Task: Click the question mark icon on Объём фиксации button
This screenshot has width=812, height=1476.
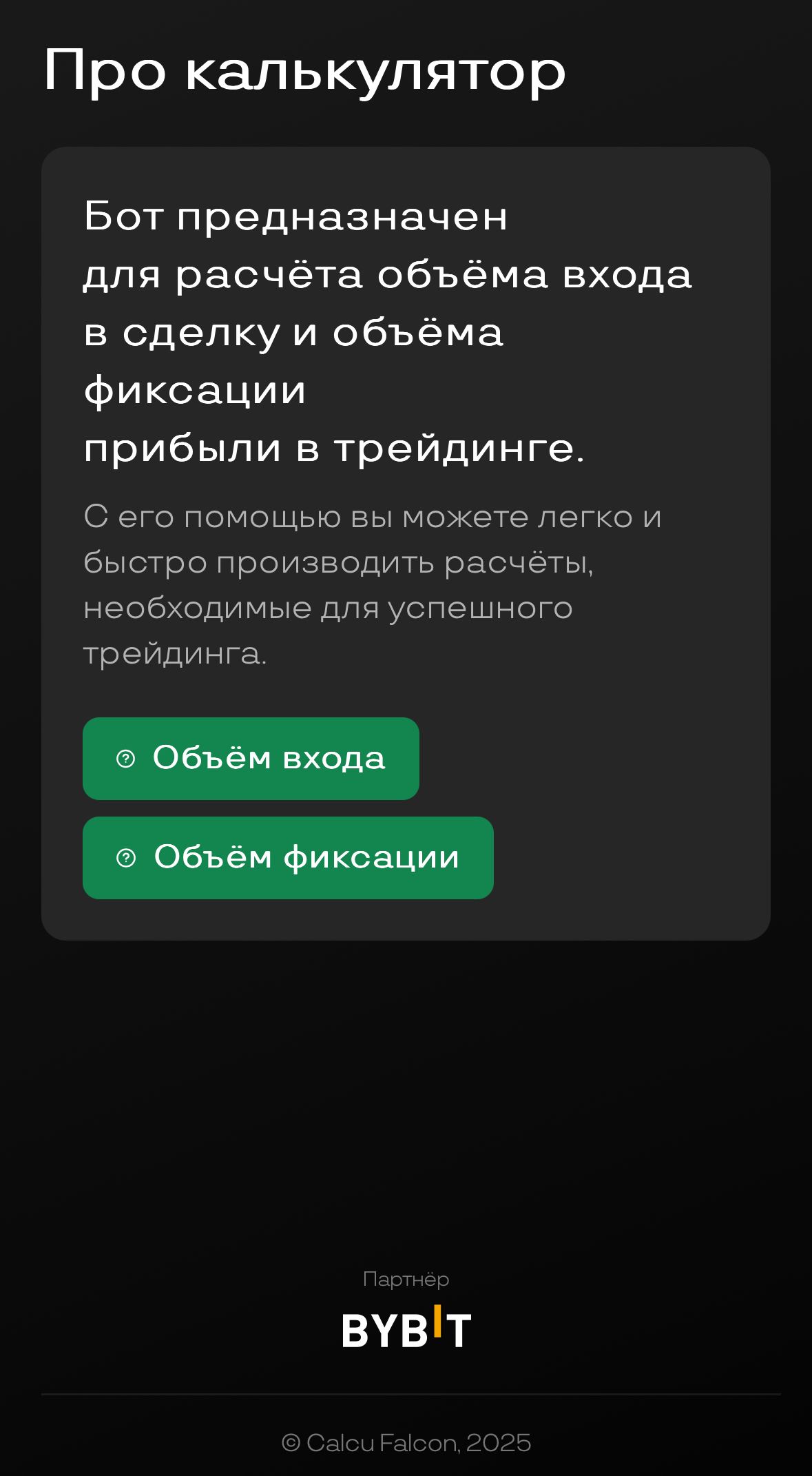Action: point(127,859)
